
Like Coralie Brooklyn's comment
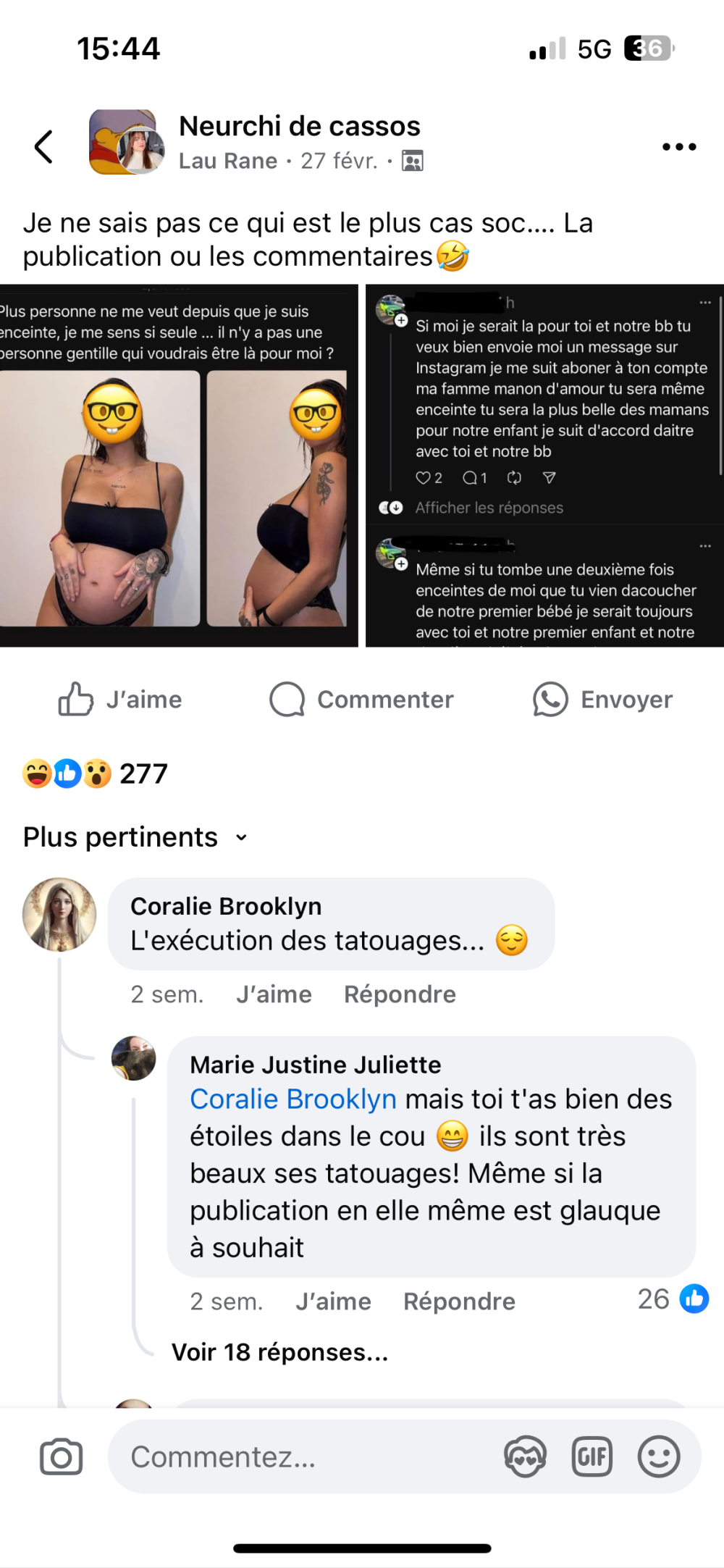click(274, 994)
